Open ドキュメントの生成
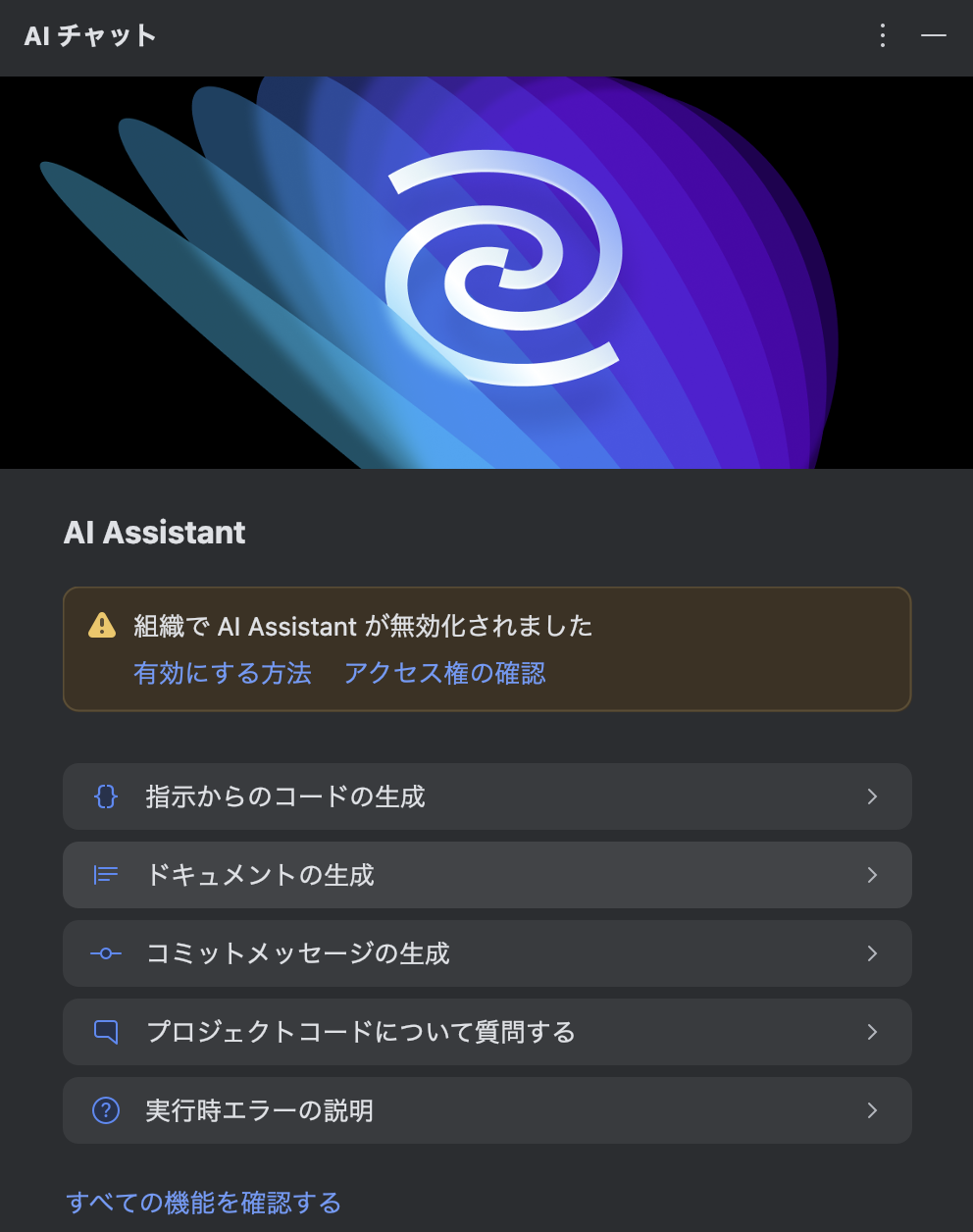Screen dimensions: 973x1232 point(486,875)
